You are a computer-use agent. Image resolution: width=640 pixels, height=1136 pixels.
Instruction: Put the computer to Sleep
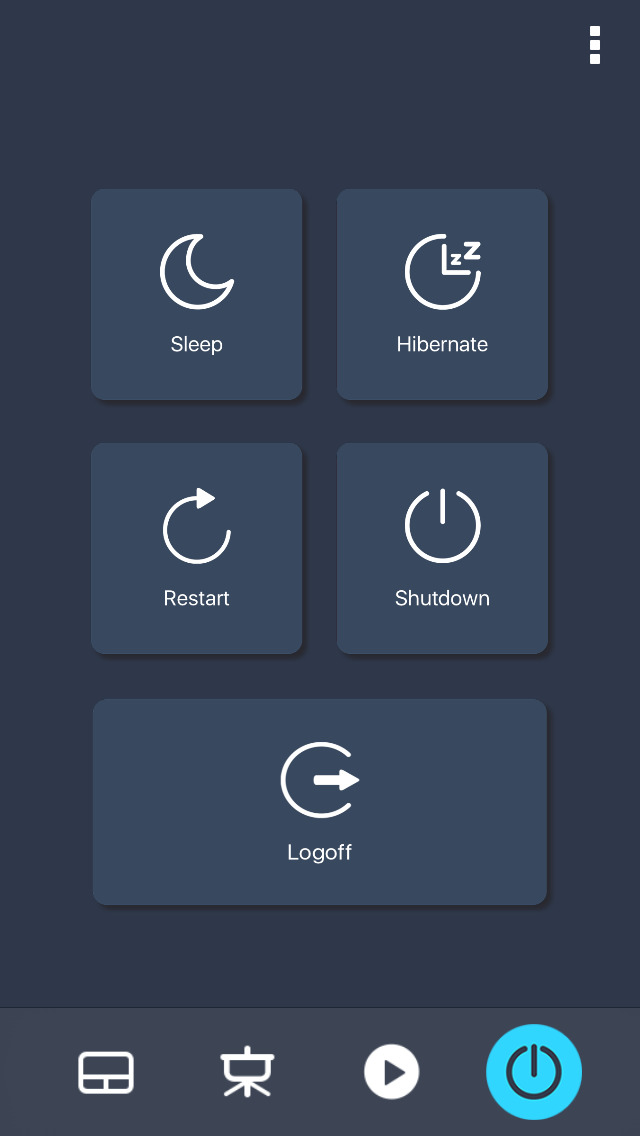196,294
